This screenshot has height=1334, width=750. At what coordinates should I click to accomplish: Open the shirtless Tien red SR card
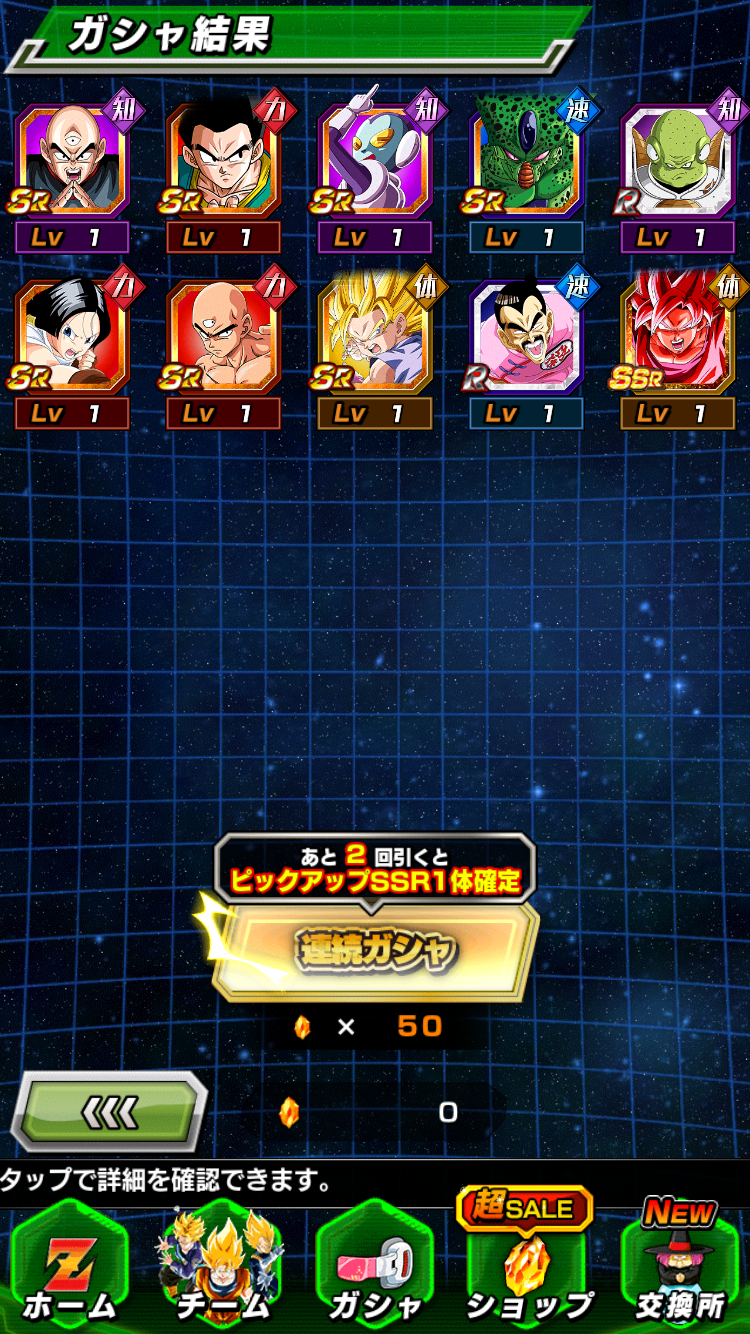223,340
